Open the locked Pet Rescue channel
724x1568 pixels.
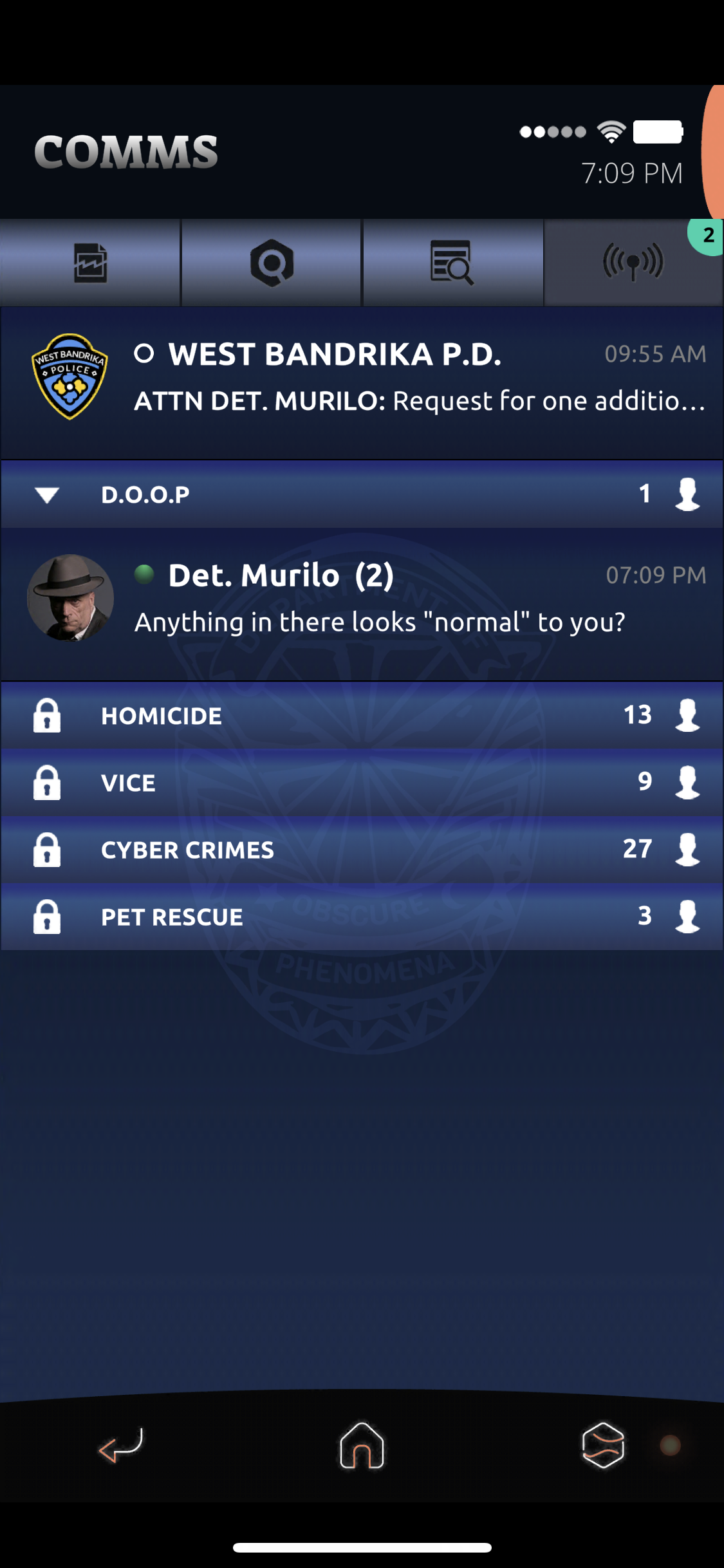362,916
